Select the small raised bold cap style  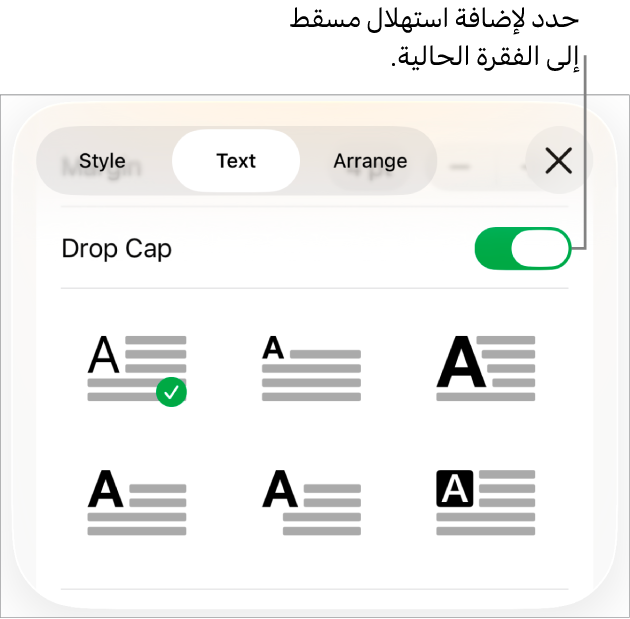click(x=311, y=369)
